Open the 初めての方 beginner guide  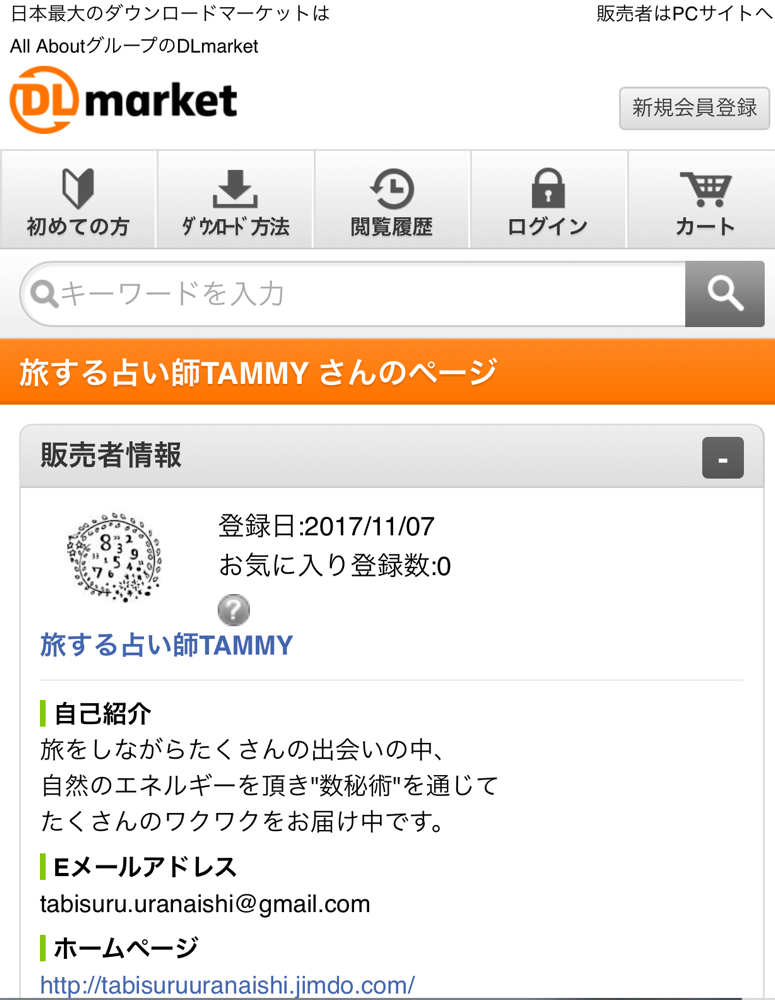[x=78, y=200]
